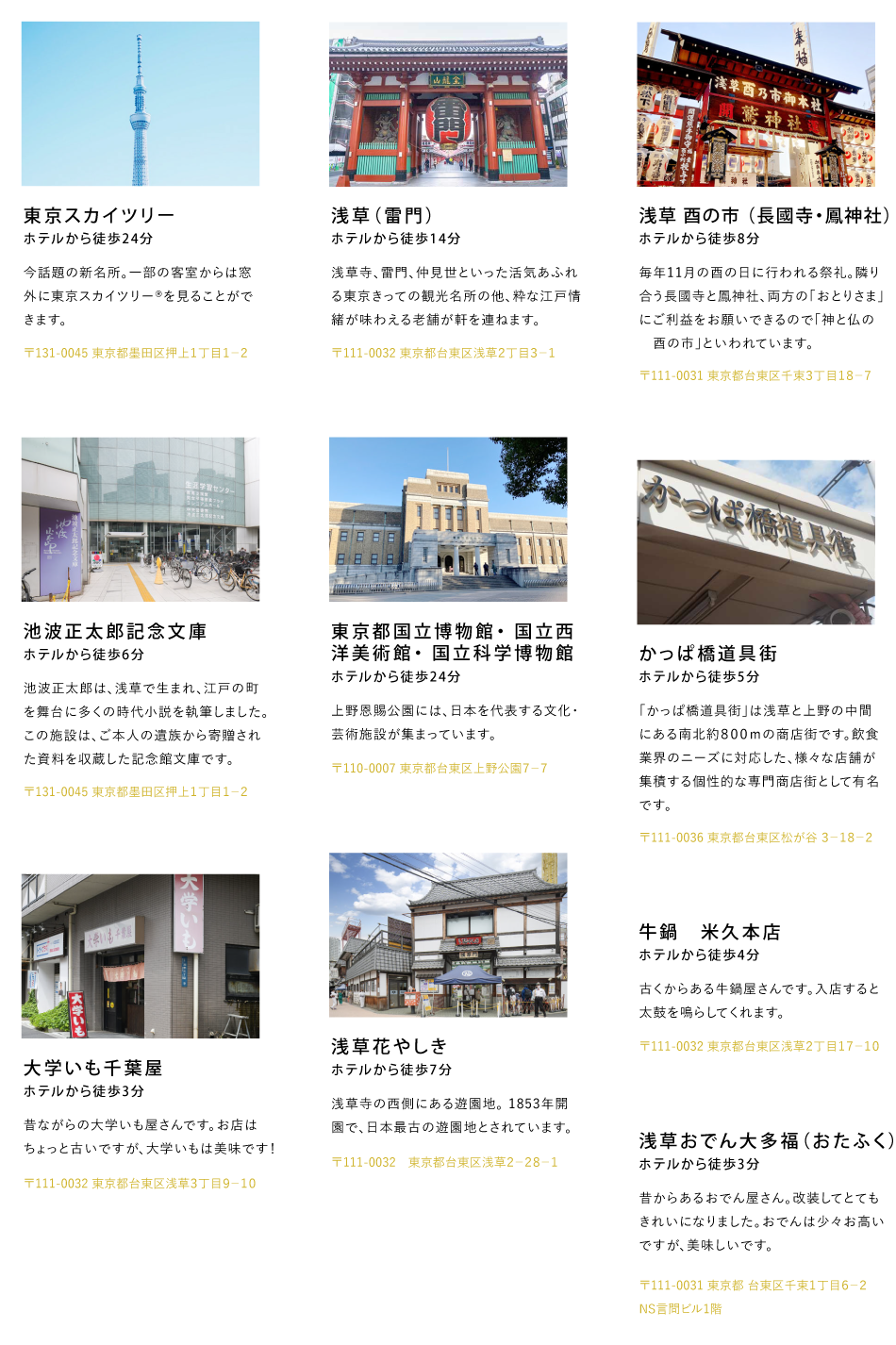This screenshot has height=1345, width=896.
Task: Open the 牛鍋 米久本店 address link
Action: [x=758, y=1046]
